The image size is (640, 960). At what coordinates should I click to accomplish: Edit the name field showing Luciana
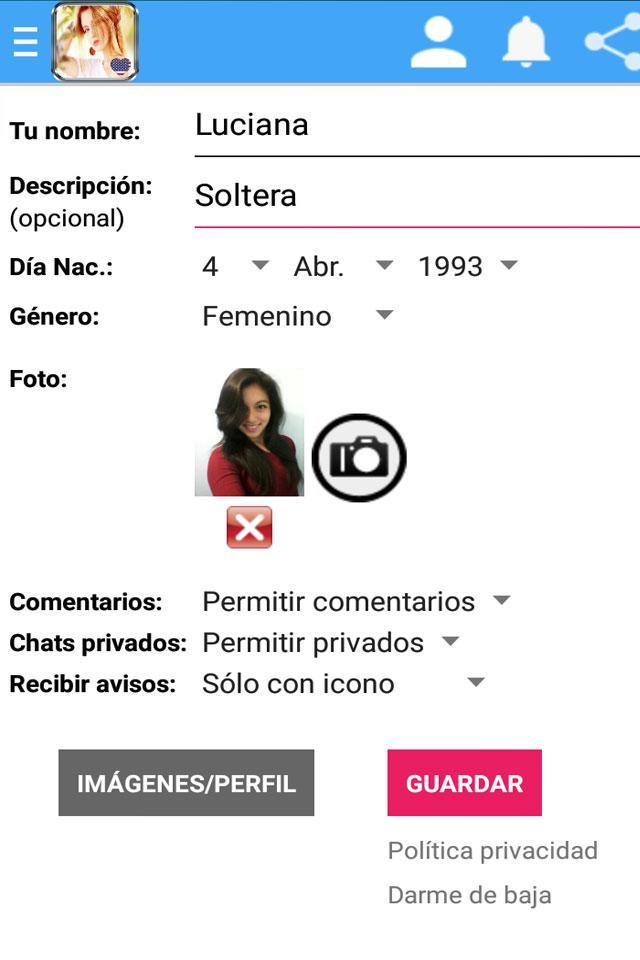click(x=416, y=126)
